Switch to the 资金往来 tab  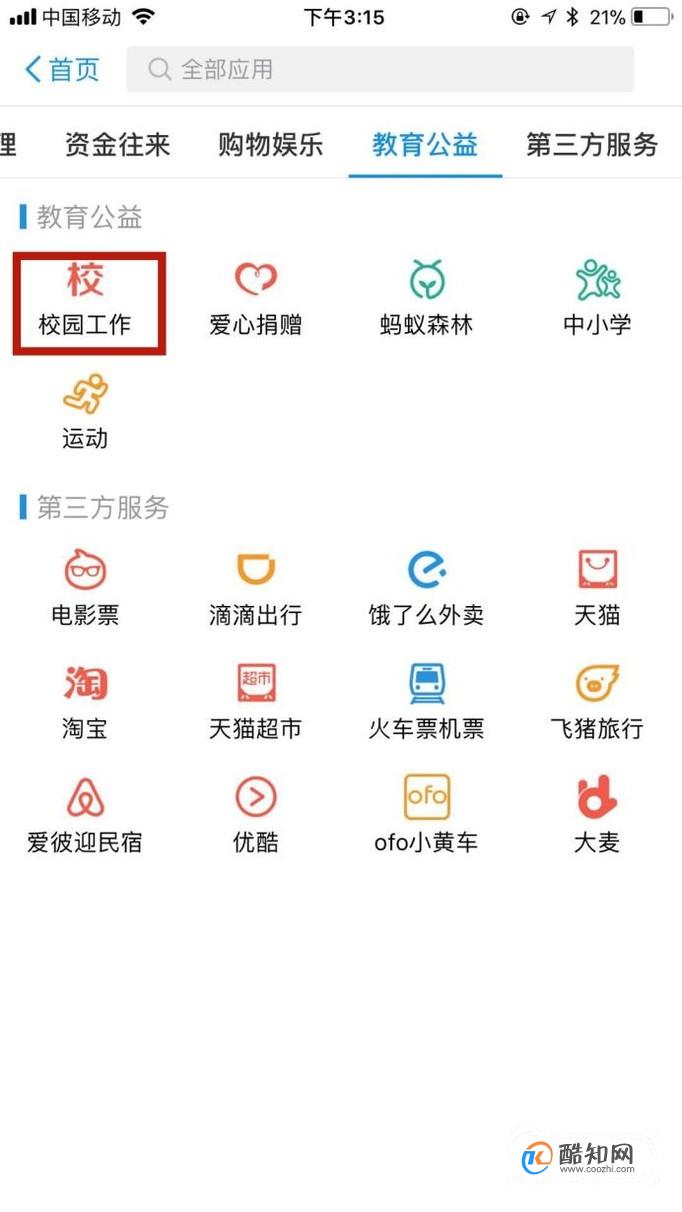point(118,145)
